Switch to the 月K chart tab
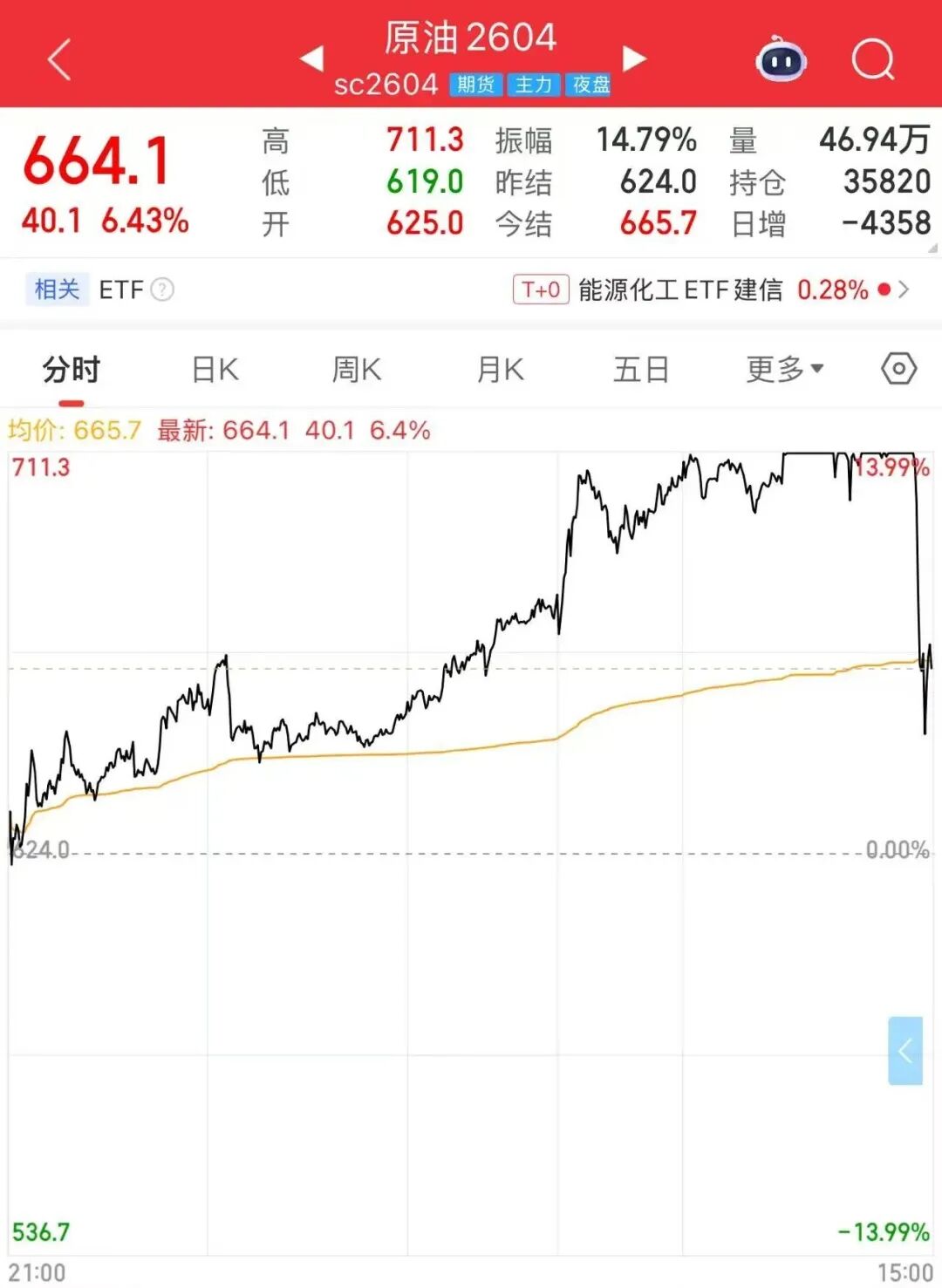Screen dimensions: 942x1288 tap(500, 370)
